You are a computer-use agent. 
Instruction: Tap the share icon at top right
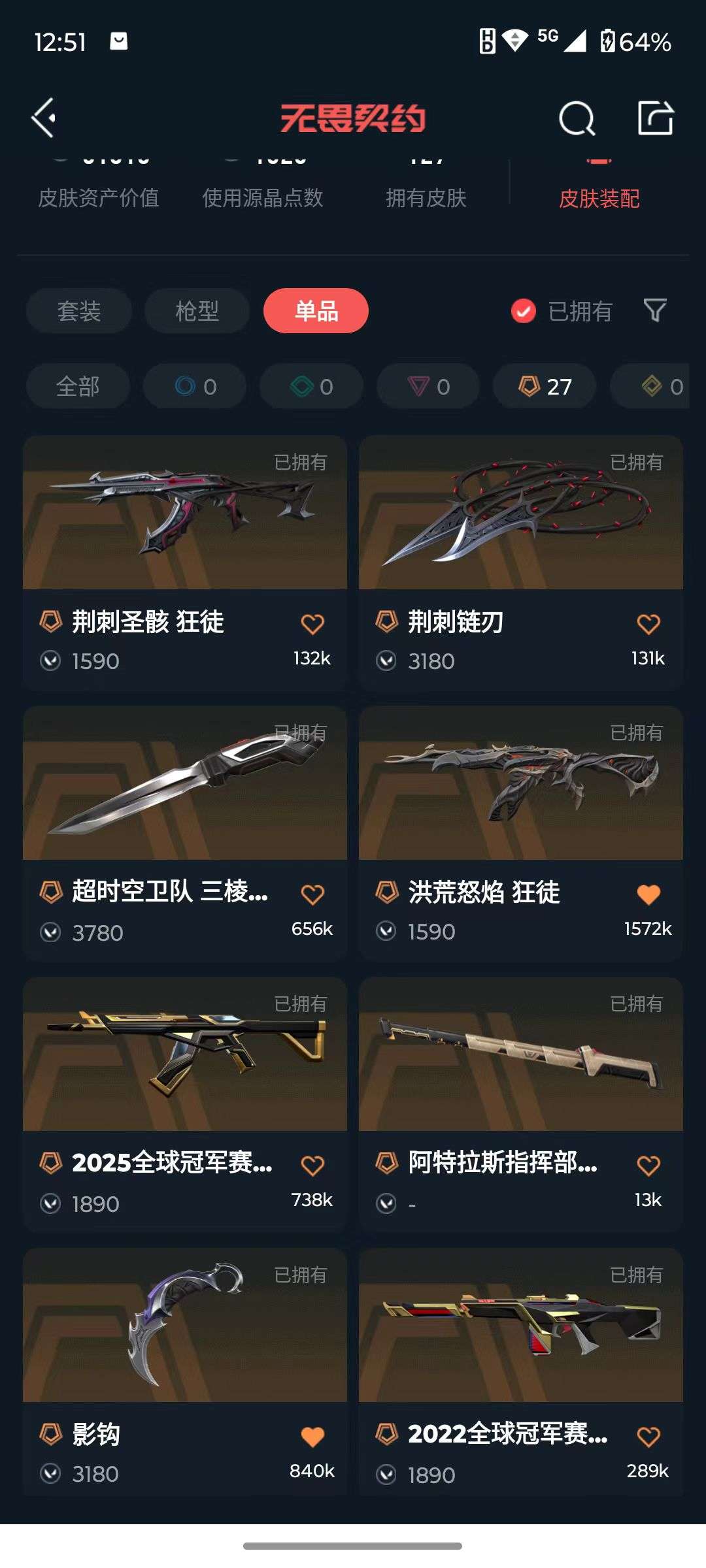[657, 119]
